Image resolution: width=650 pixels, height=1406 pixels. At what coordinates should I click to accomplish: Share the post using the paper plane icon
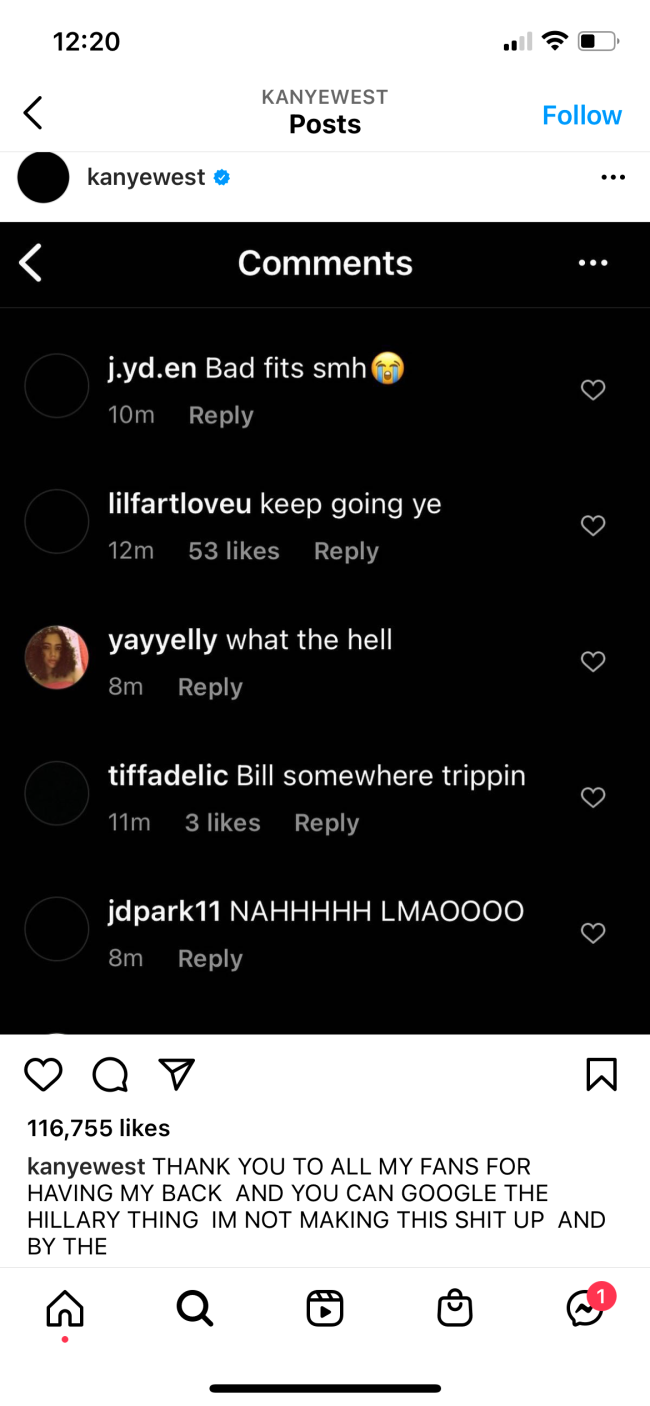[176, 1074]
